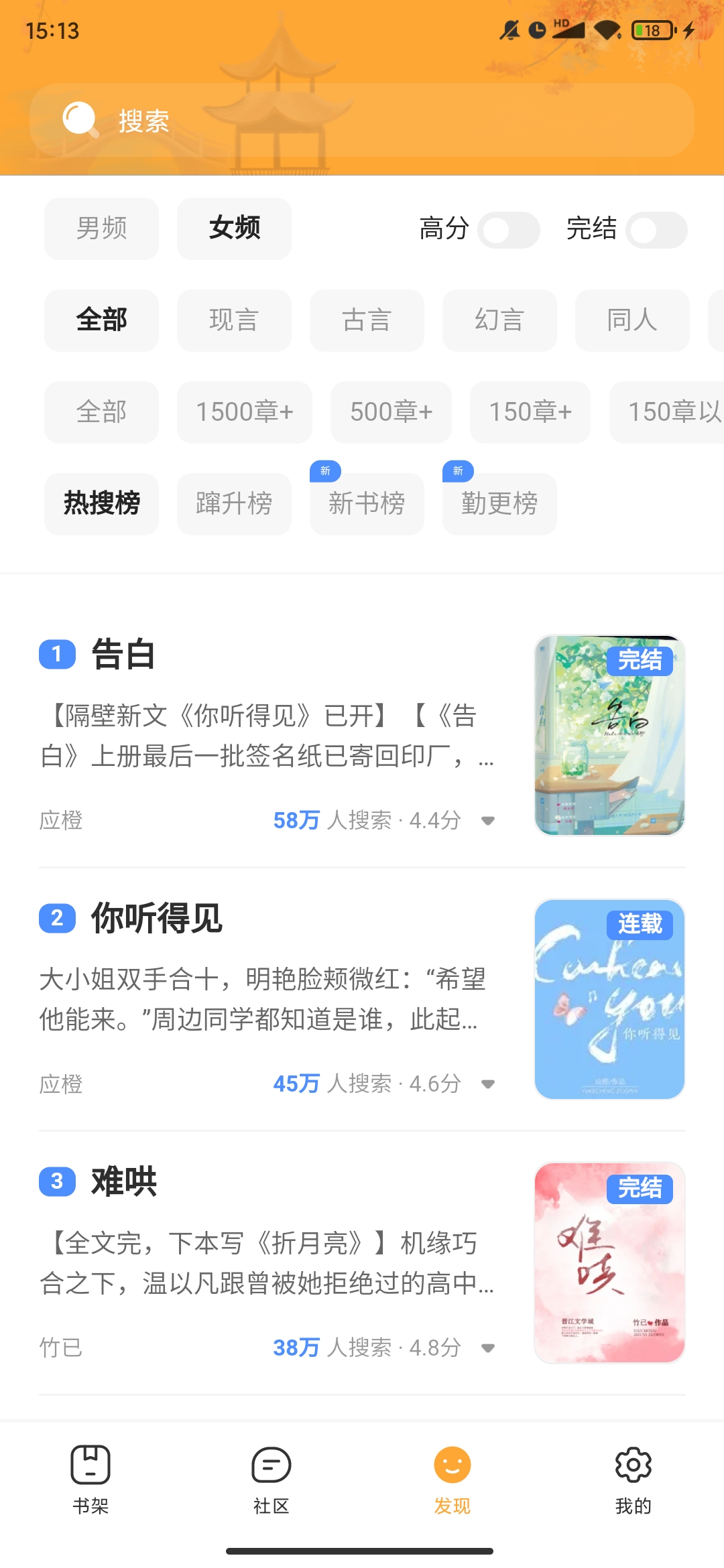Filter by 同人 genre

(x=631, y=320)
